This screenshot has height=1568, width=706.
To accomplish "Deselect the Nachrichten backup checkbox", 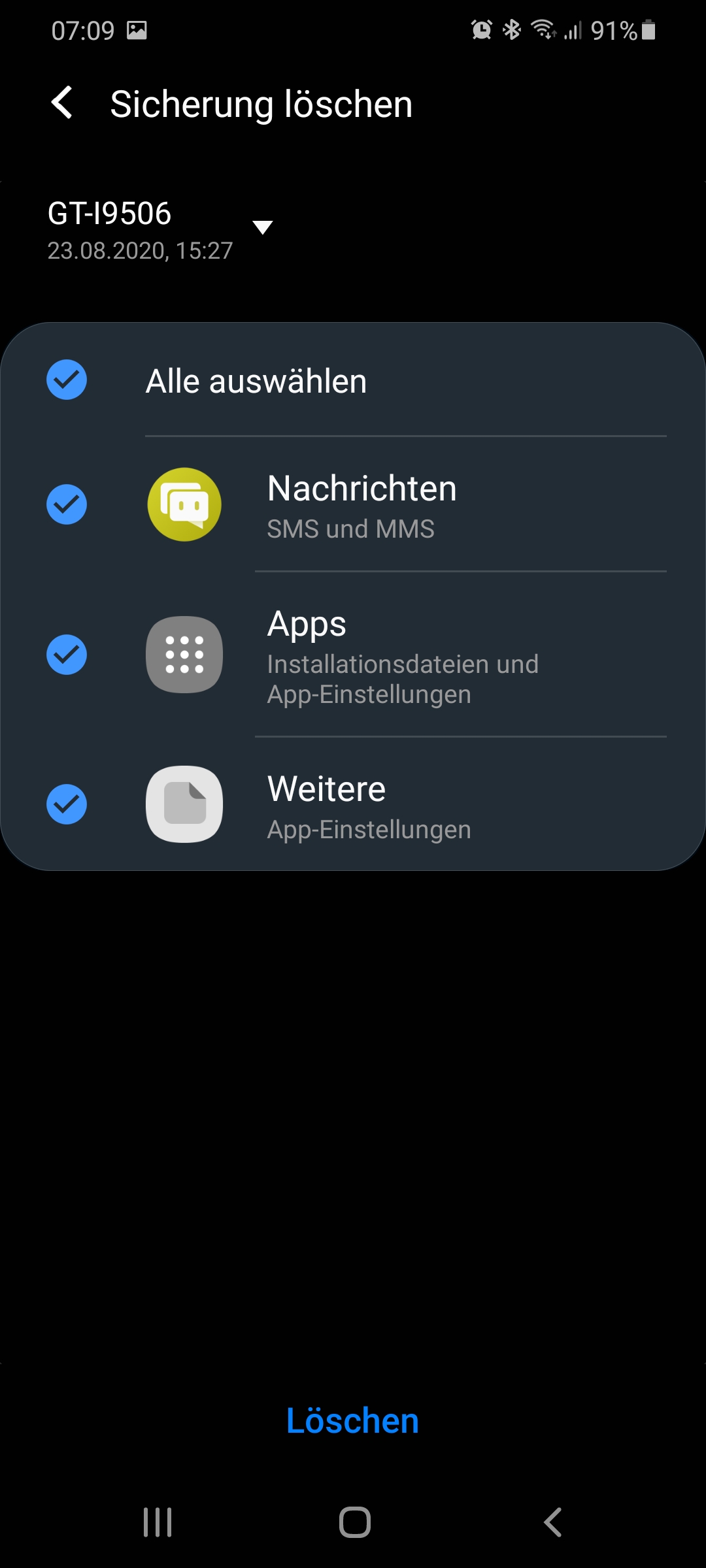I will (67, 504).
